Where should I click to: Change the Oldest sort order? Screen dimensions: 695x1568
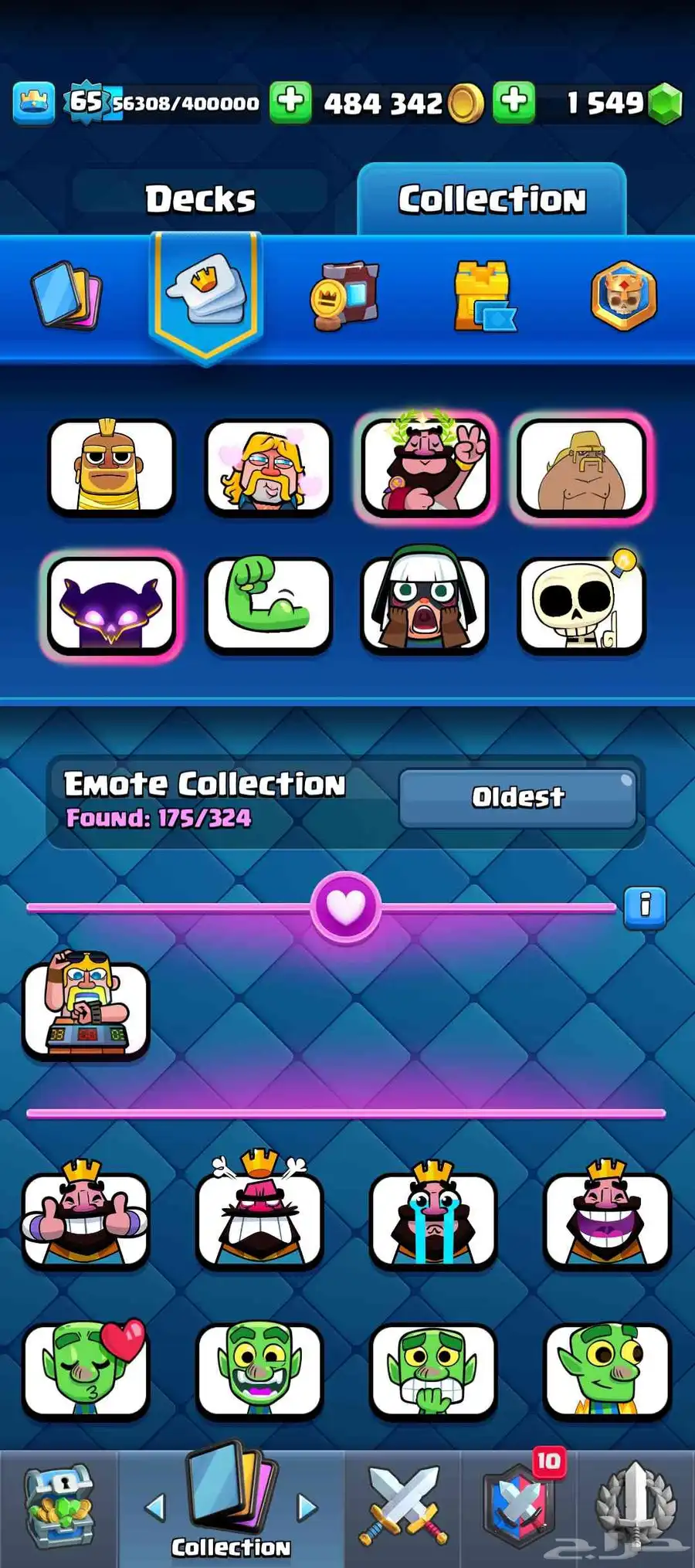coord(517,798)
